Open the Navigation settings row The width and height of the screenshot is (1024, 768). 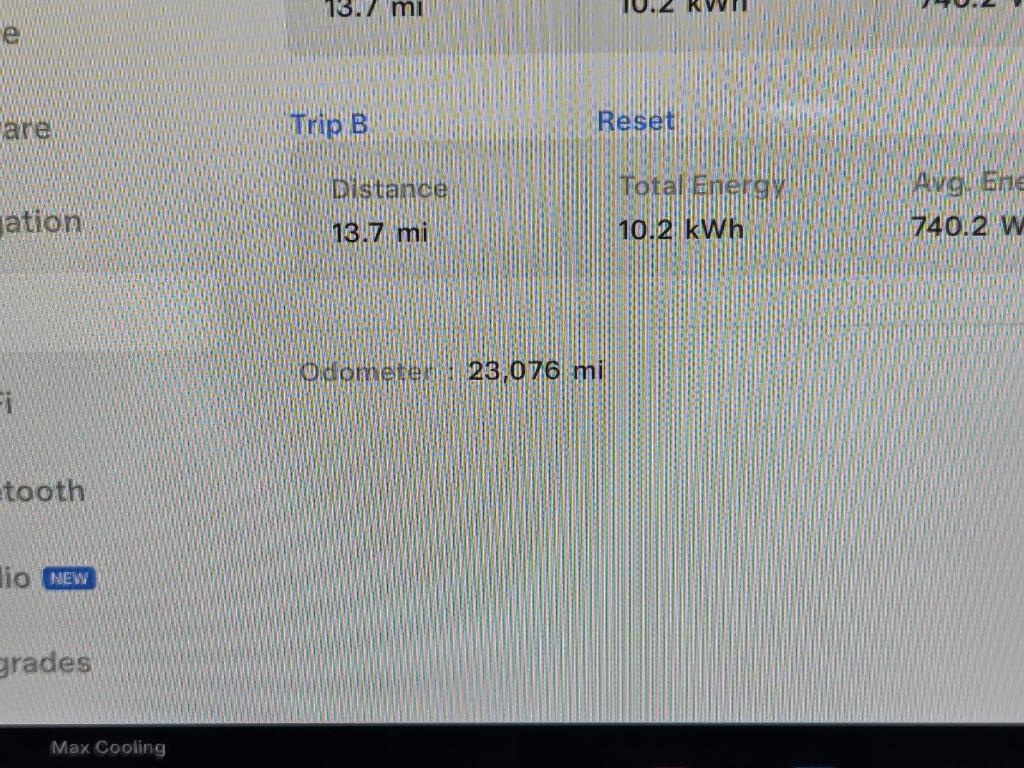click(x=41, y=222)
